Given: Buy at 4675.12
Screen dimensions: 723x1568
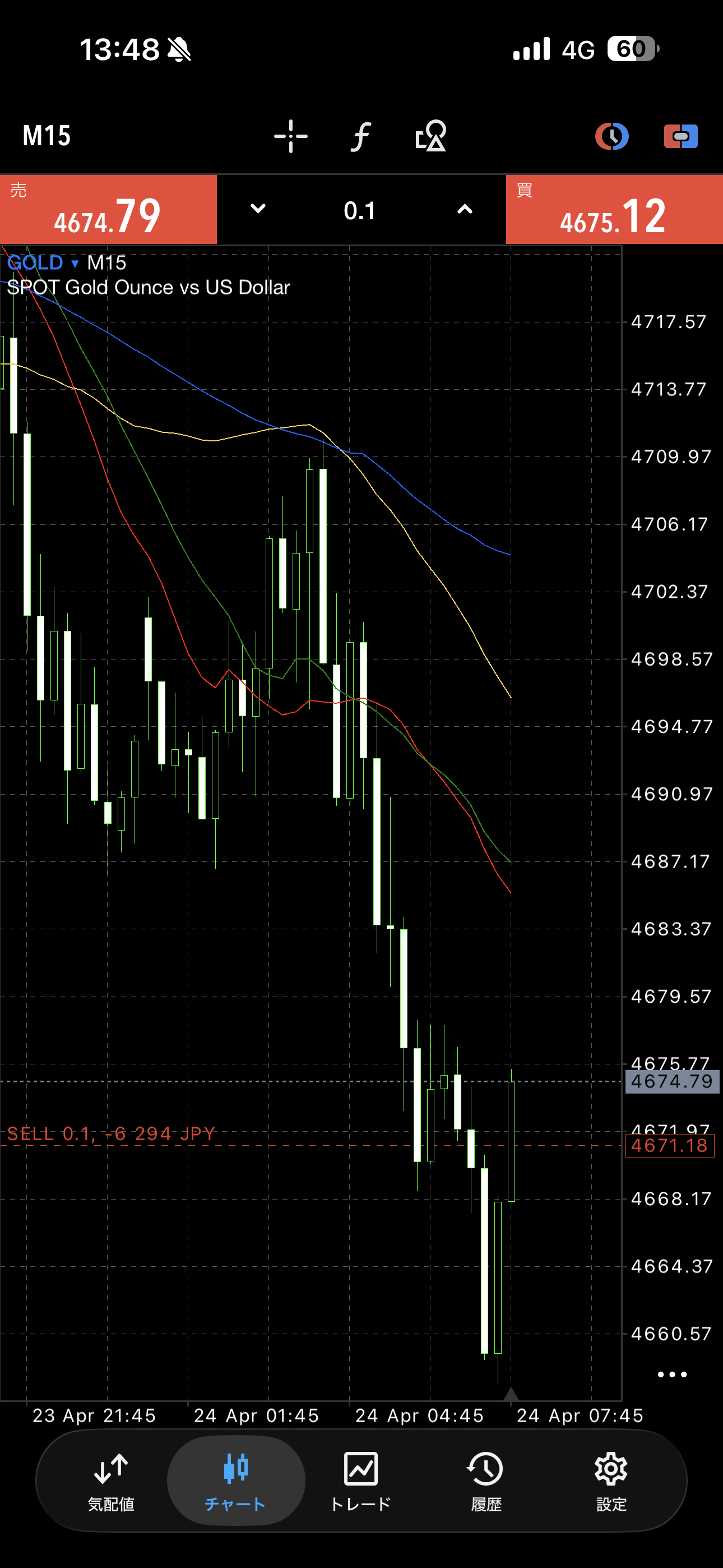Looking at the screenshot, I should (614, 210).
